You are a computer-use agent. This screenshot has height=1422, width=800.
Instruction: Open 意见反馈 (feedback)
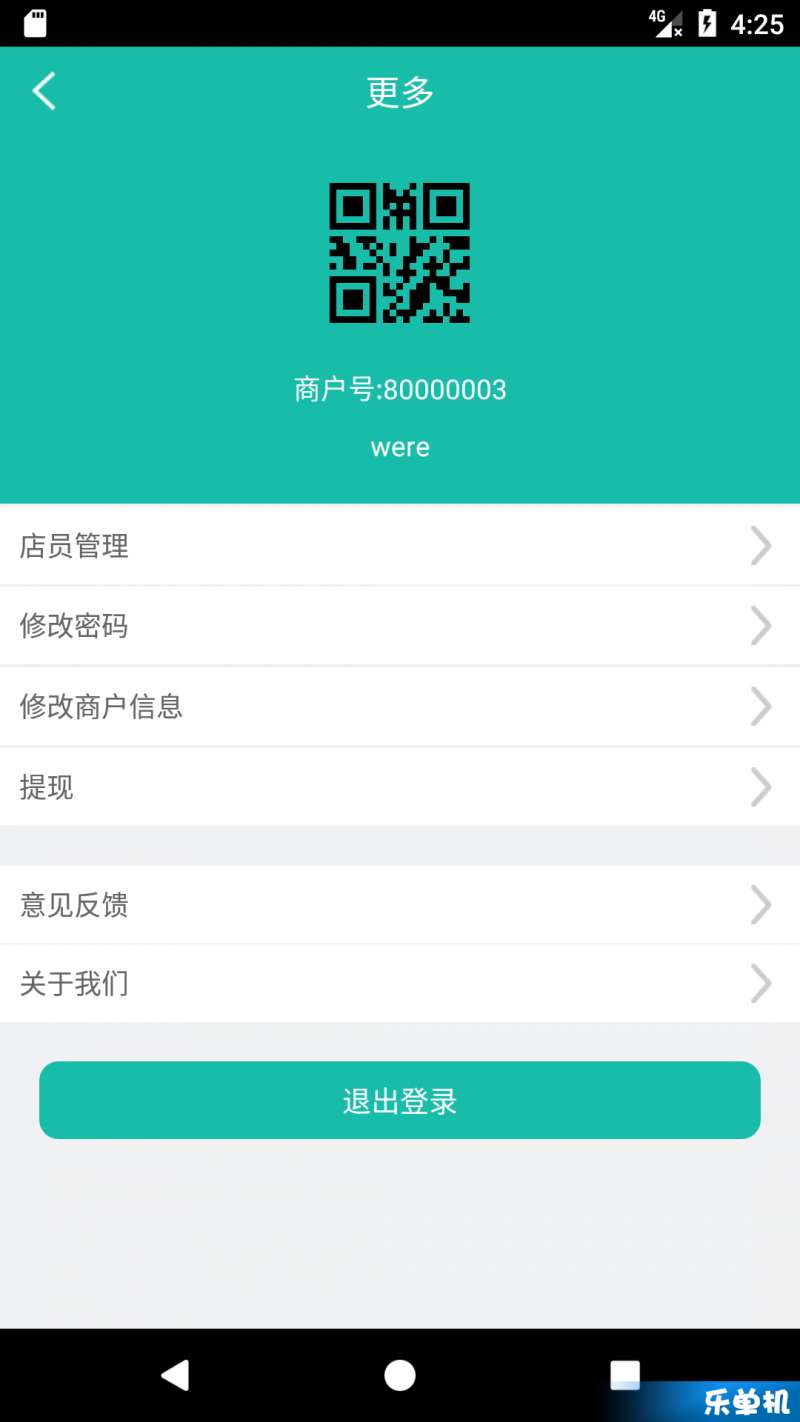[x=400, y=905]
